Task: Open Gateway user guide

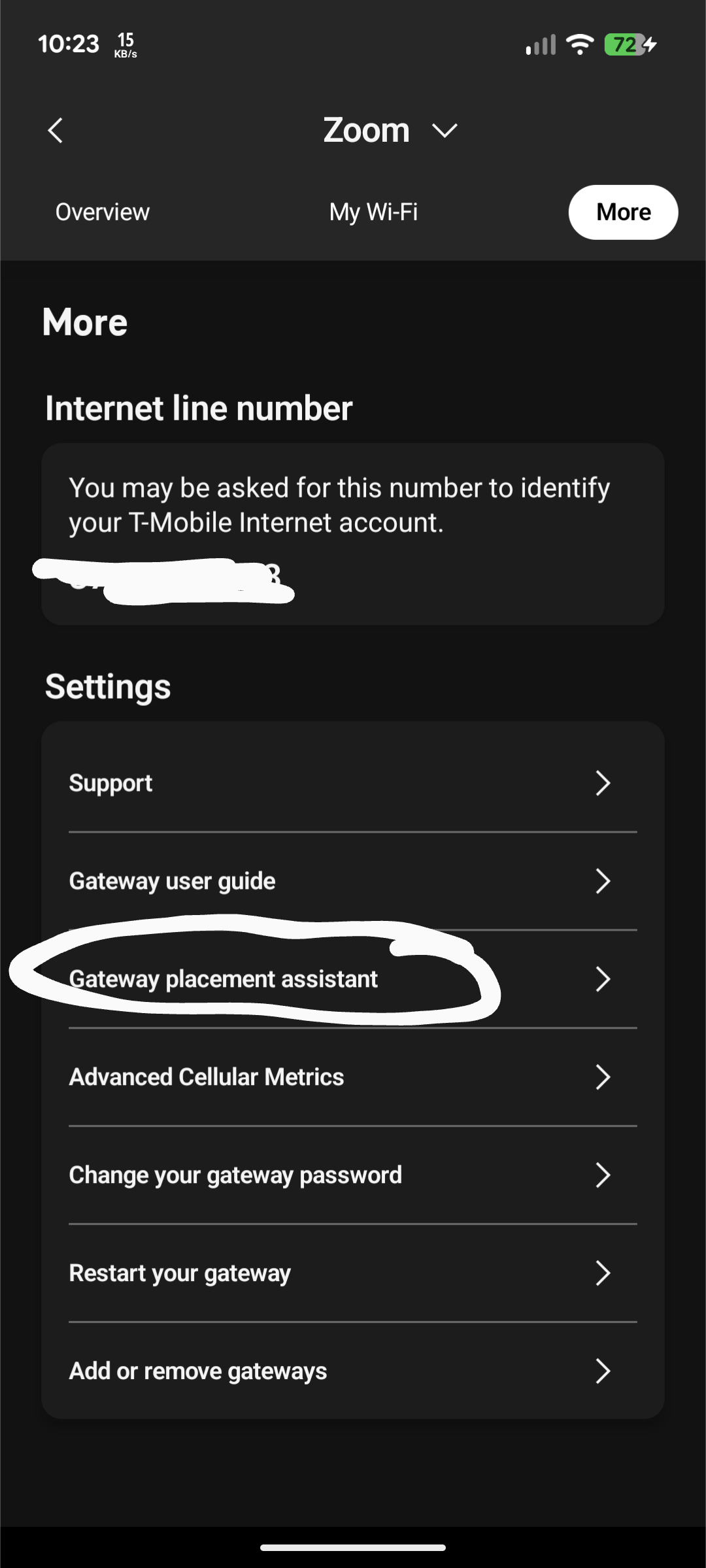Action: [x=352, y=881]
